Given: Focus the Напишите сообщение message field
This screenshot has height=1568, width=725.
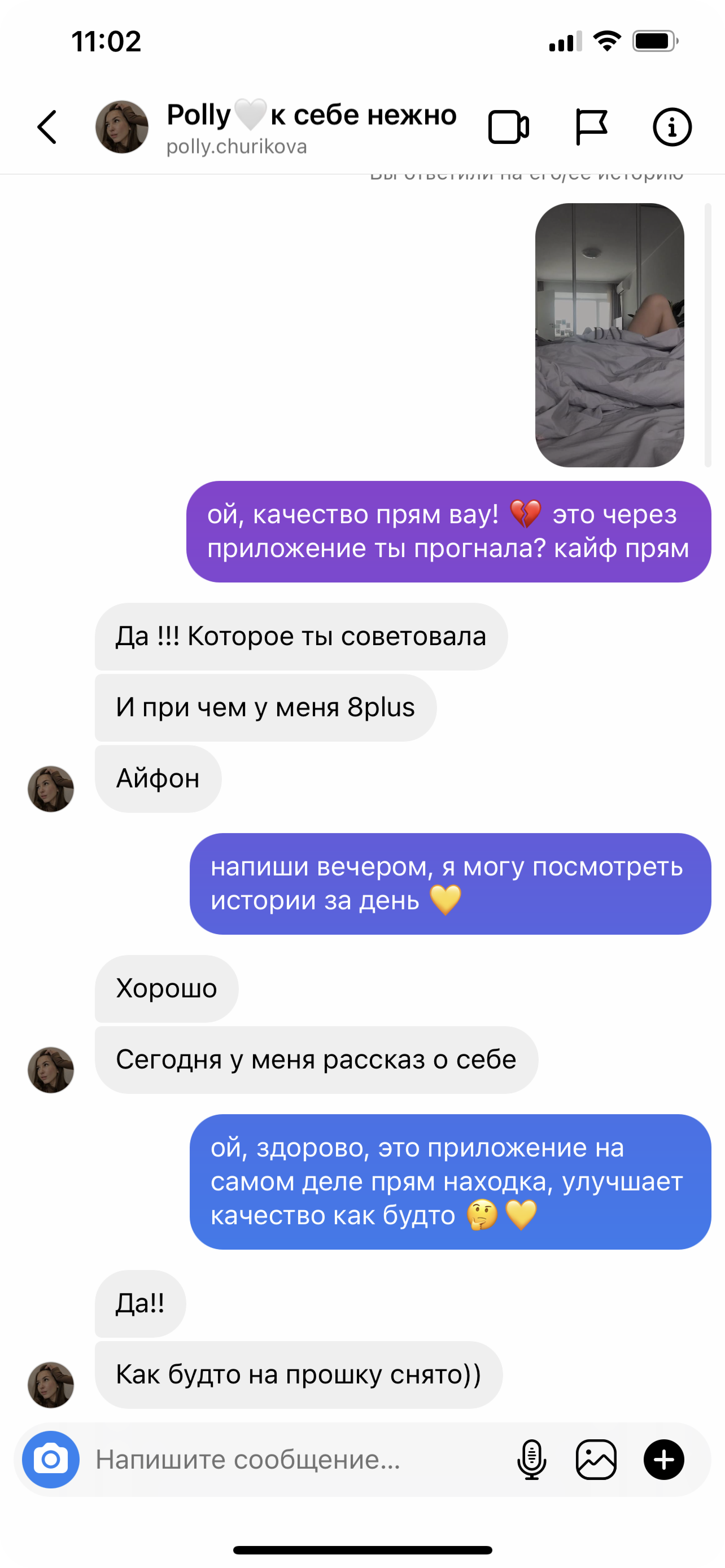Looking at the screenshot, I should tap(292, 1459).
